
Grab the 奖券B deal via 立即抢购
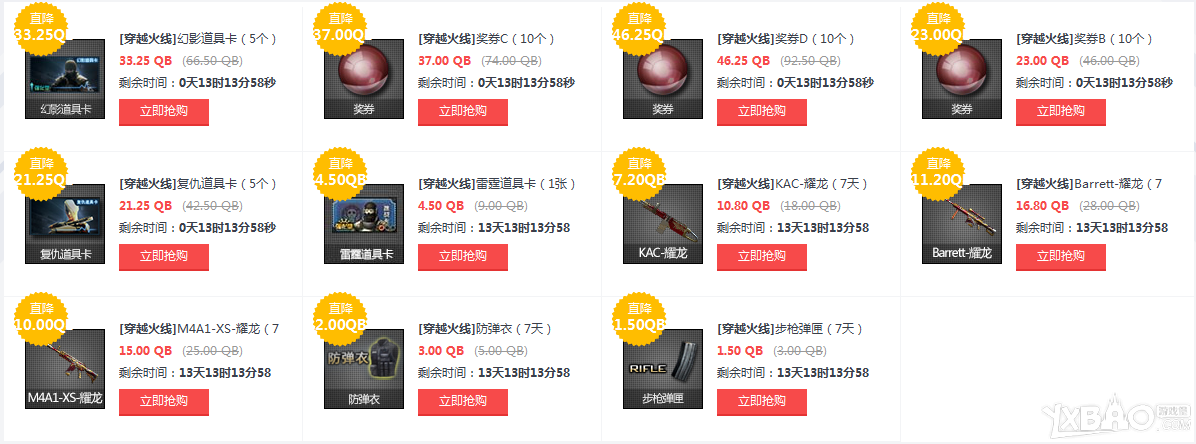[1060, 111]
